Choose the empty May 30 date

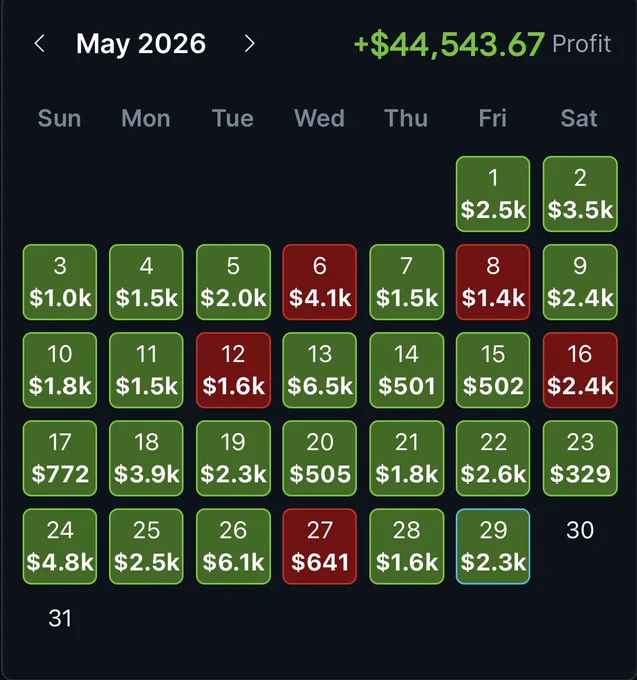coord(580,530)
